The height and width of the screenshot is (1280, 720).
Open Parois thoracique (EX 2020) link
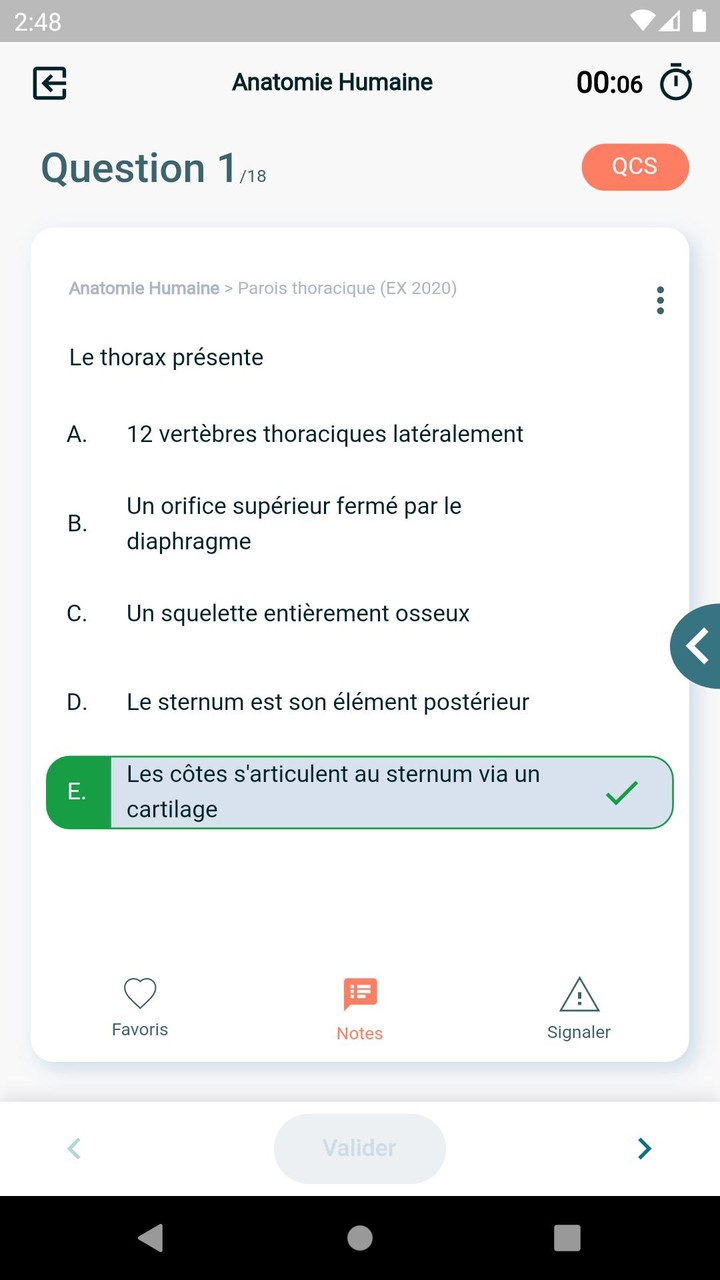345,288
